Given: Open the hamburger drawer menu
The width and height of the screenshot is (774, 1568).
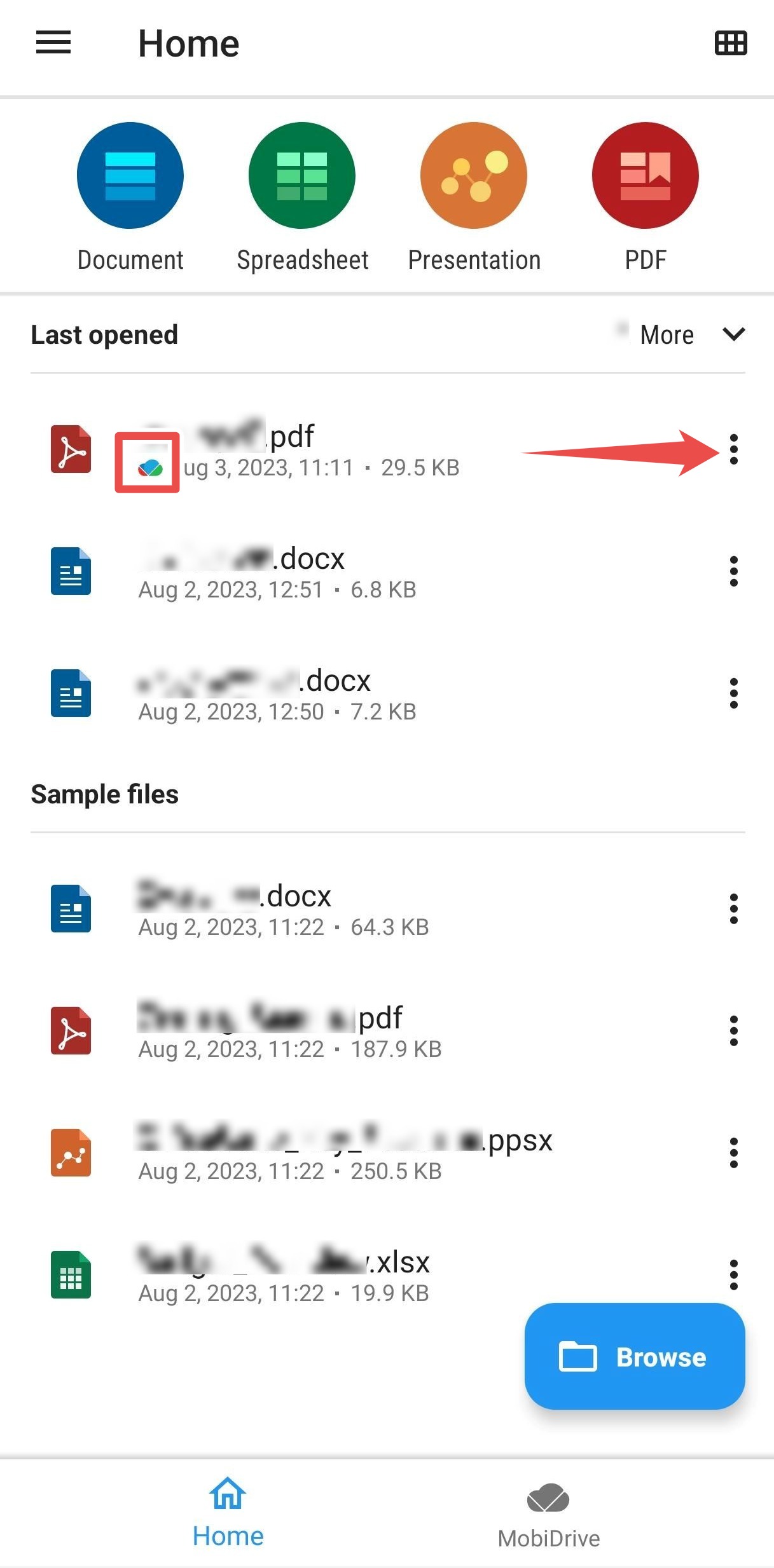Looking at the screenshot, I should tap(53, 43).
